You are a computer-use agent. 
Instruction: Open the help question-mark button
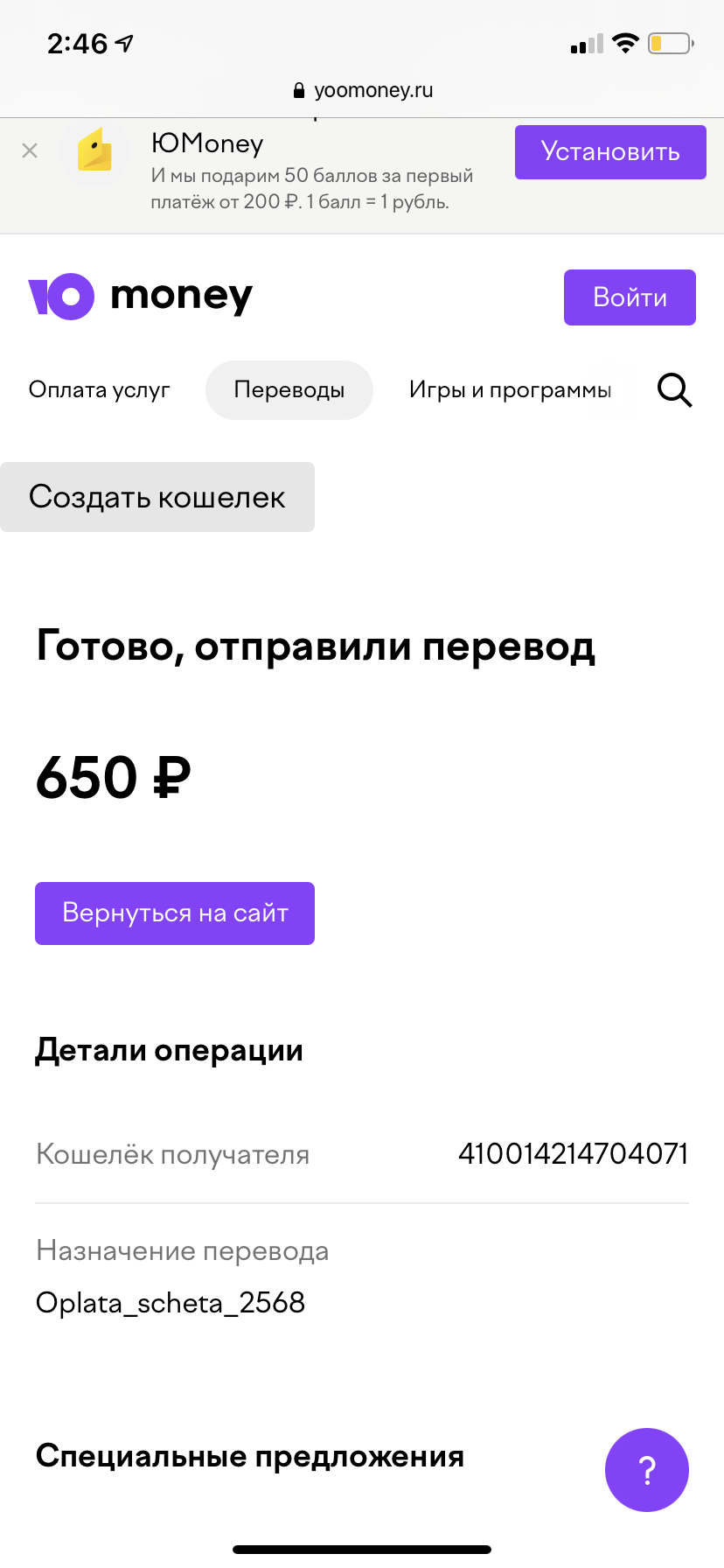647,1470
